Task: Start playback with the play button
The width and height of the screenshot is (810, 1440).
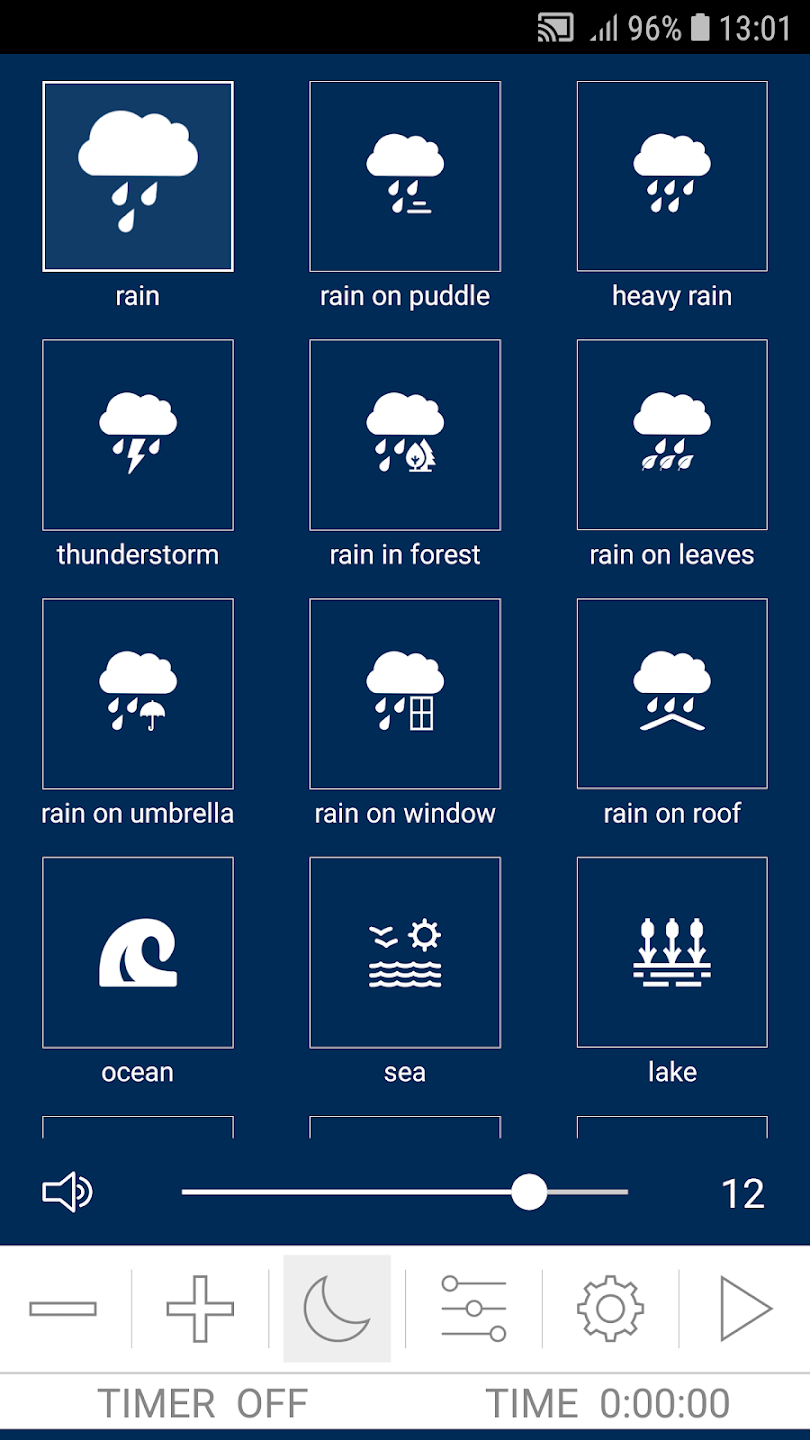Action: pos(746,1308)
